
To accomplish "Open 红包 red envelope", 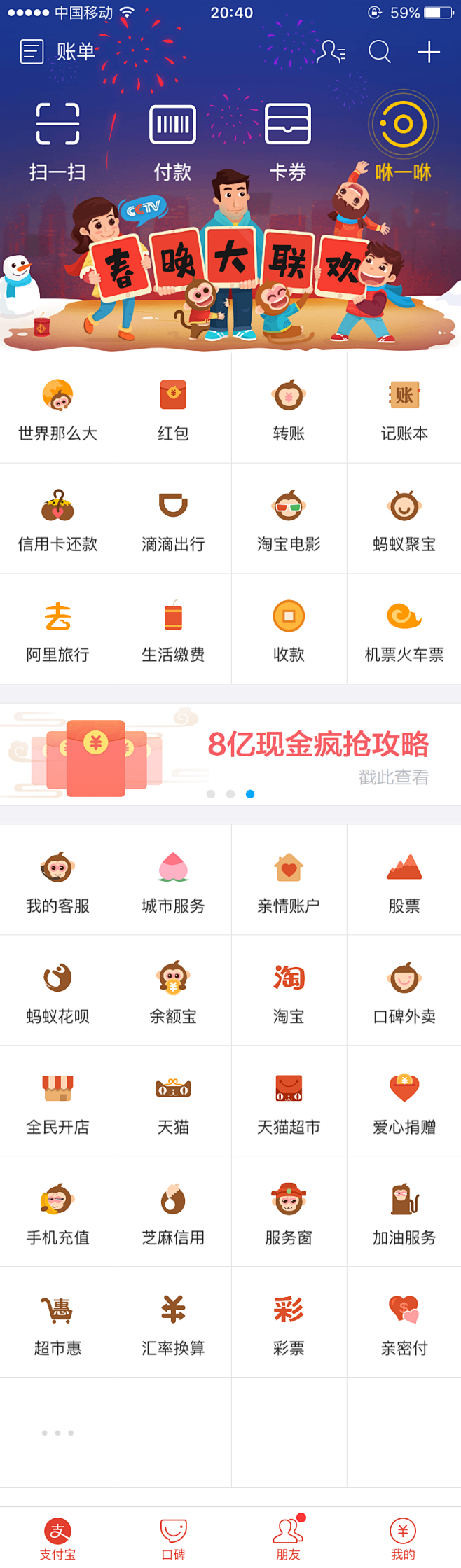I will (x=173, y=409).
